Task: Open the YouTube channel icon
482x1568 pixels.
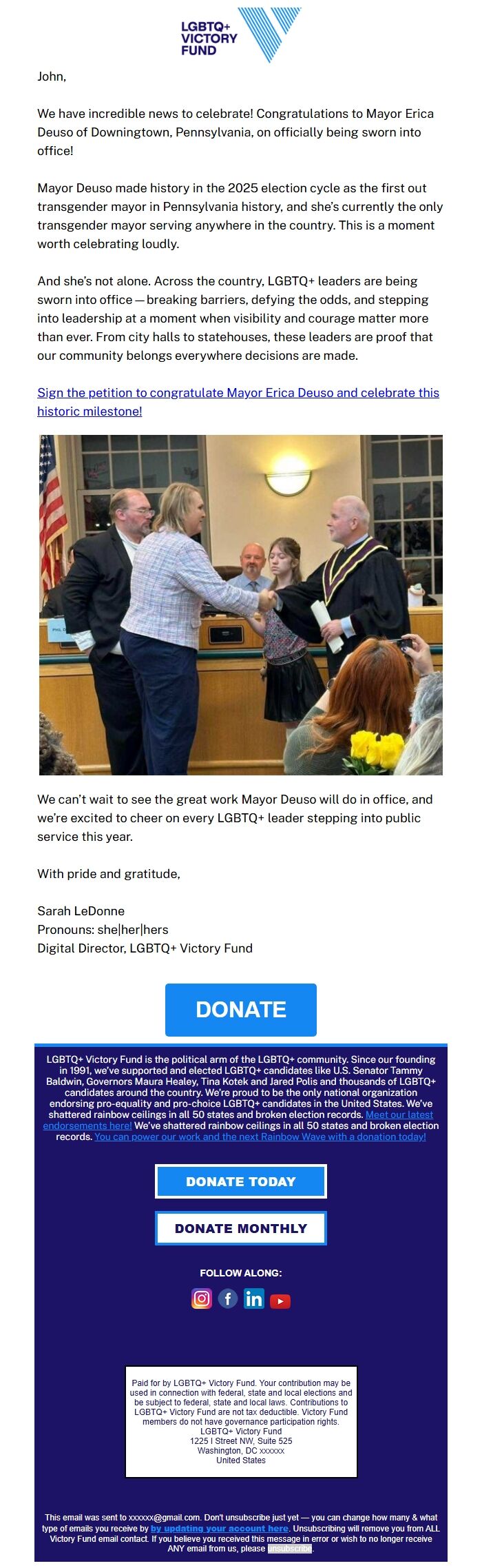Action: pos(280,1301)
